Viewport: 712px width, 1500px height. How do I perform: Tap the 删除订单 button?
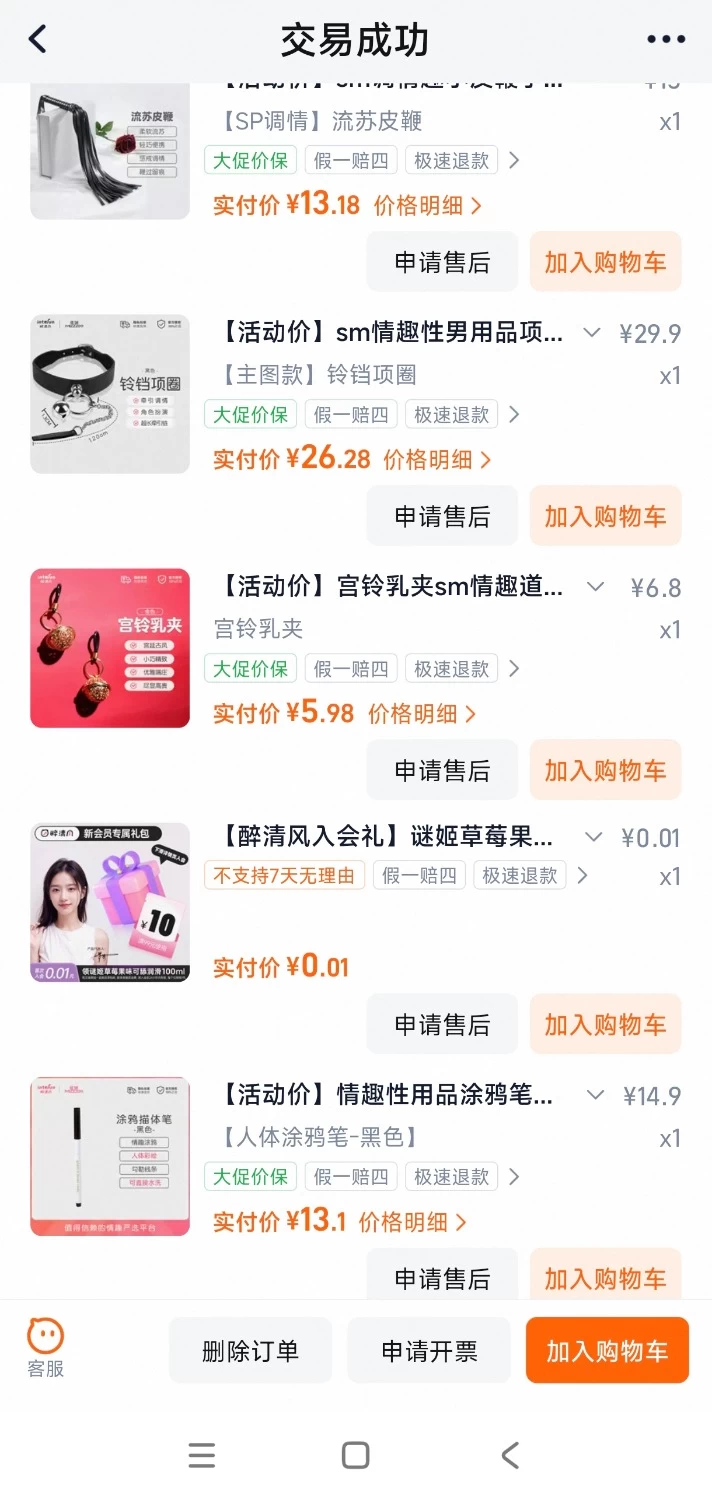[x=250, y=1351]
